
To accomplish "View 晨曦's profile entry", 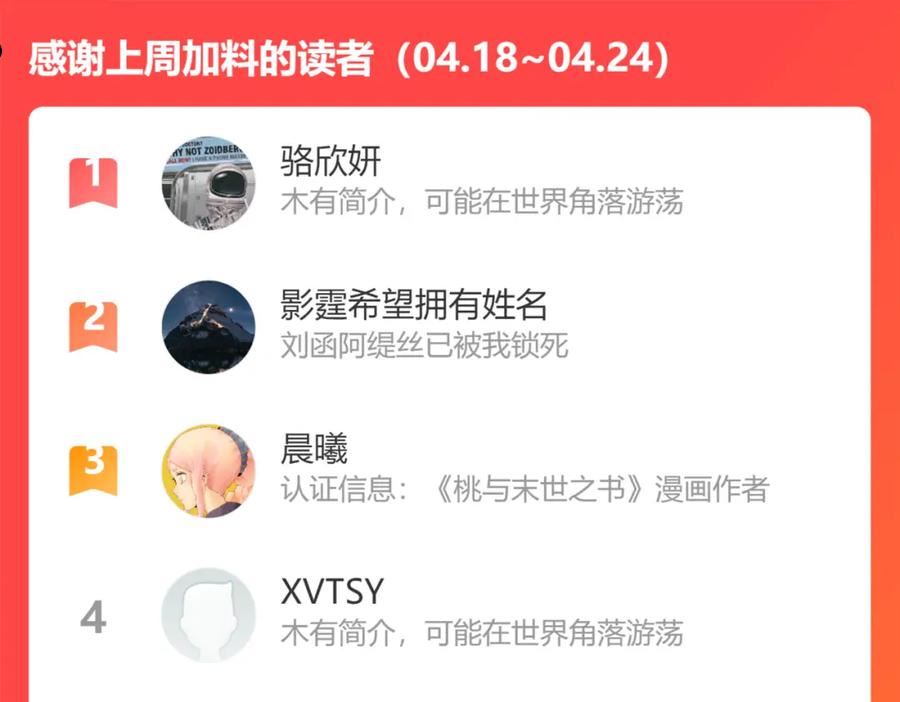I will point(449,471).
